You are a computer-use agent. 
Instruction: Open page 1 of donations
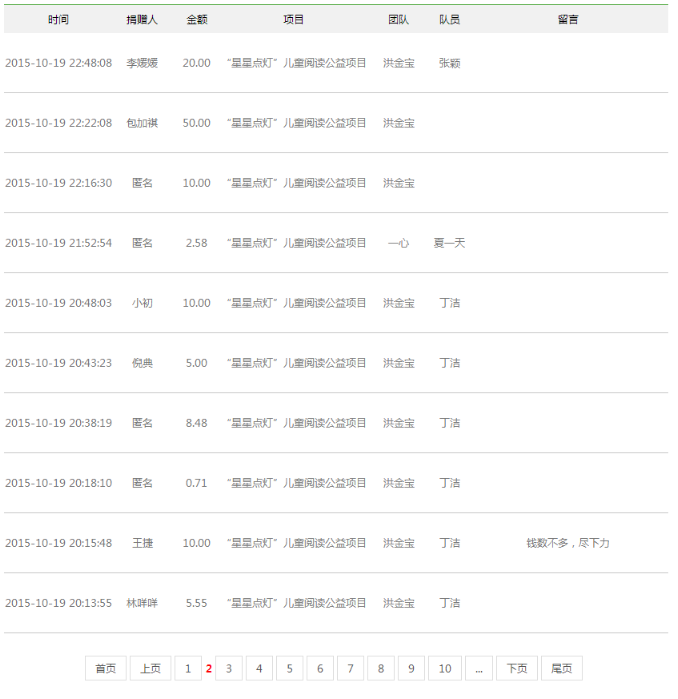point(187,668)
